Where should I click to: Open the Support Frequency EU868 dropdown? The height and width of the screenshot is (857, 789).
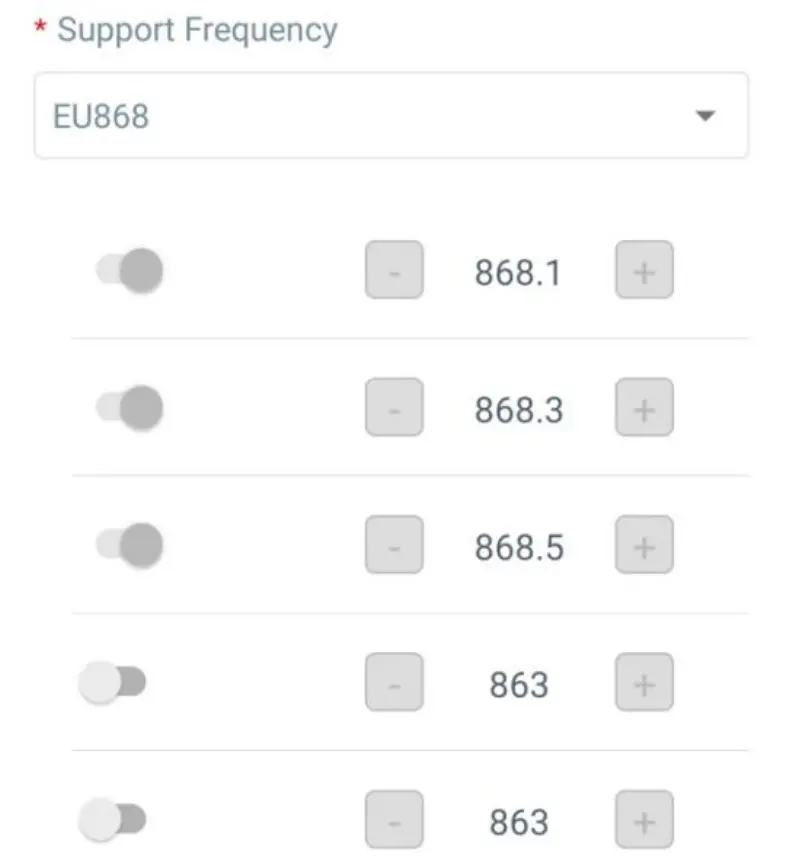391,116
